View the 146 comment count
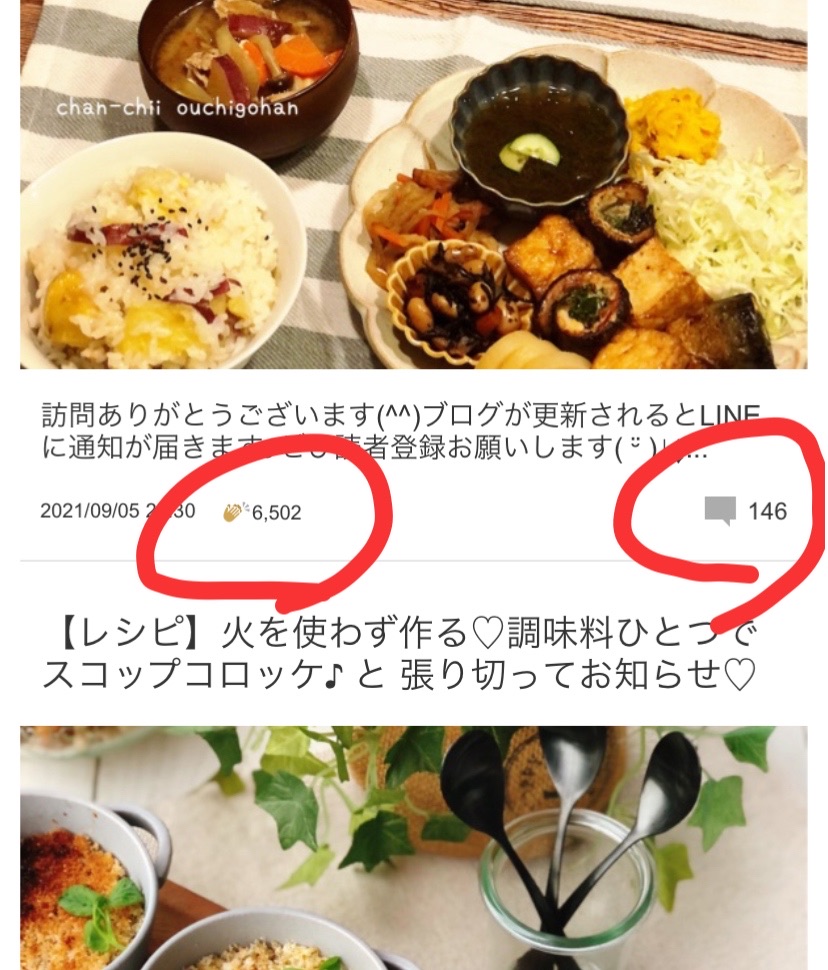Screen dimensions: 828x970 pyautogui.click(x=768, y=511)
